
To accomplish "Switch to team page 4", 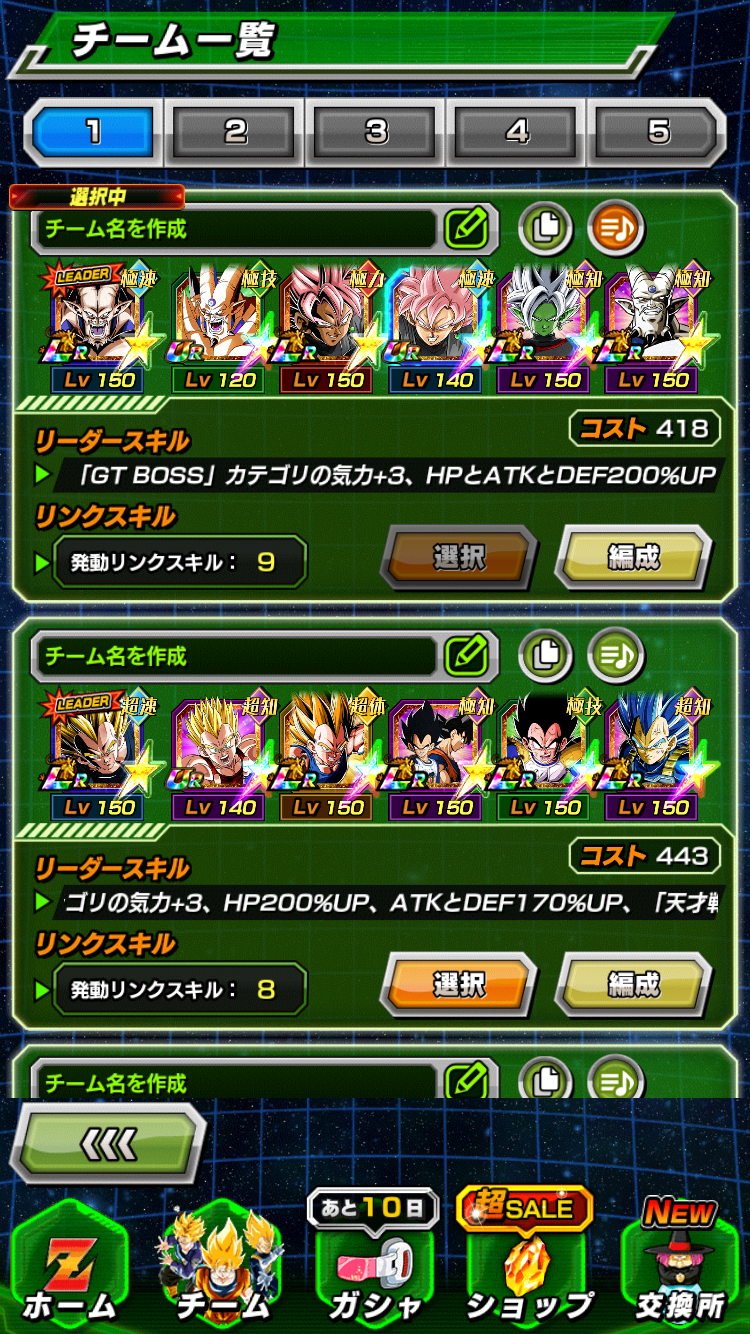I will pos(517,132).
